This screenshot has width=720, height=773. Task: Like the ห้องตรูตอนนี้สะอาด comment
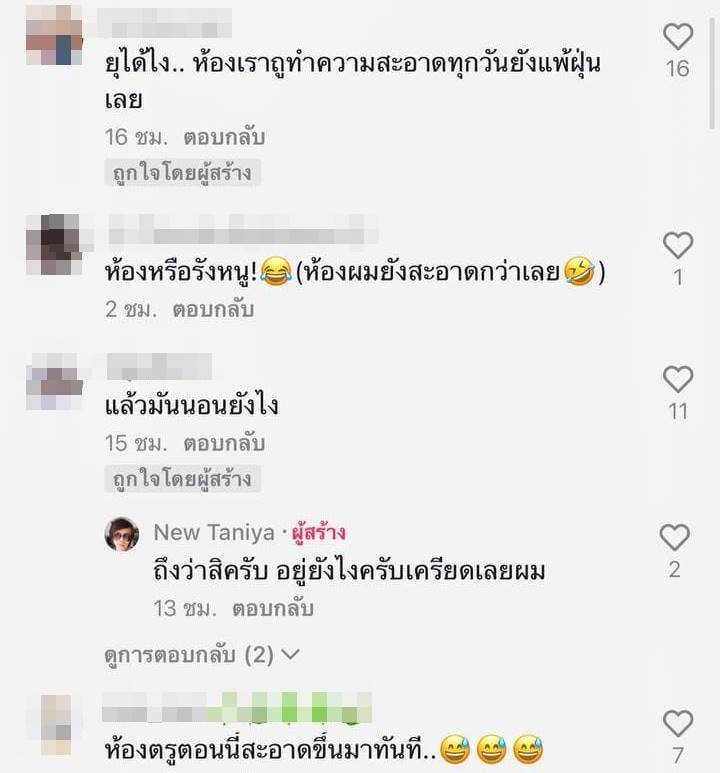coord(678,723)
